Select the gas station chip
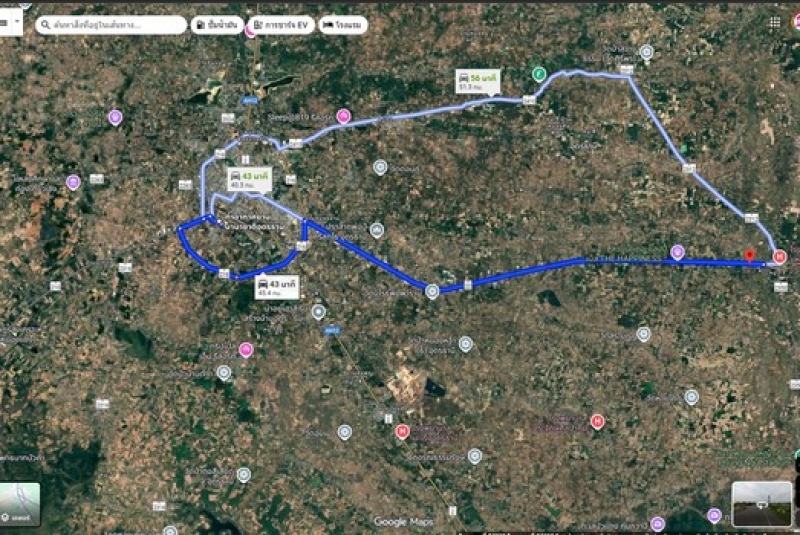The height and width of the screenshot is (535, 800). (x=217, y=24)
